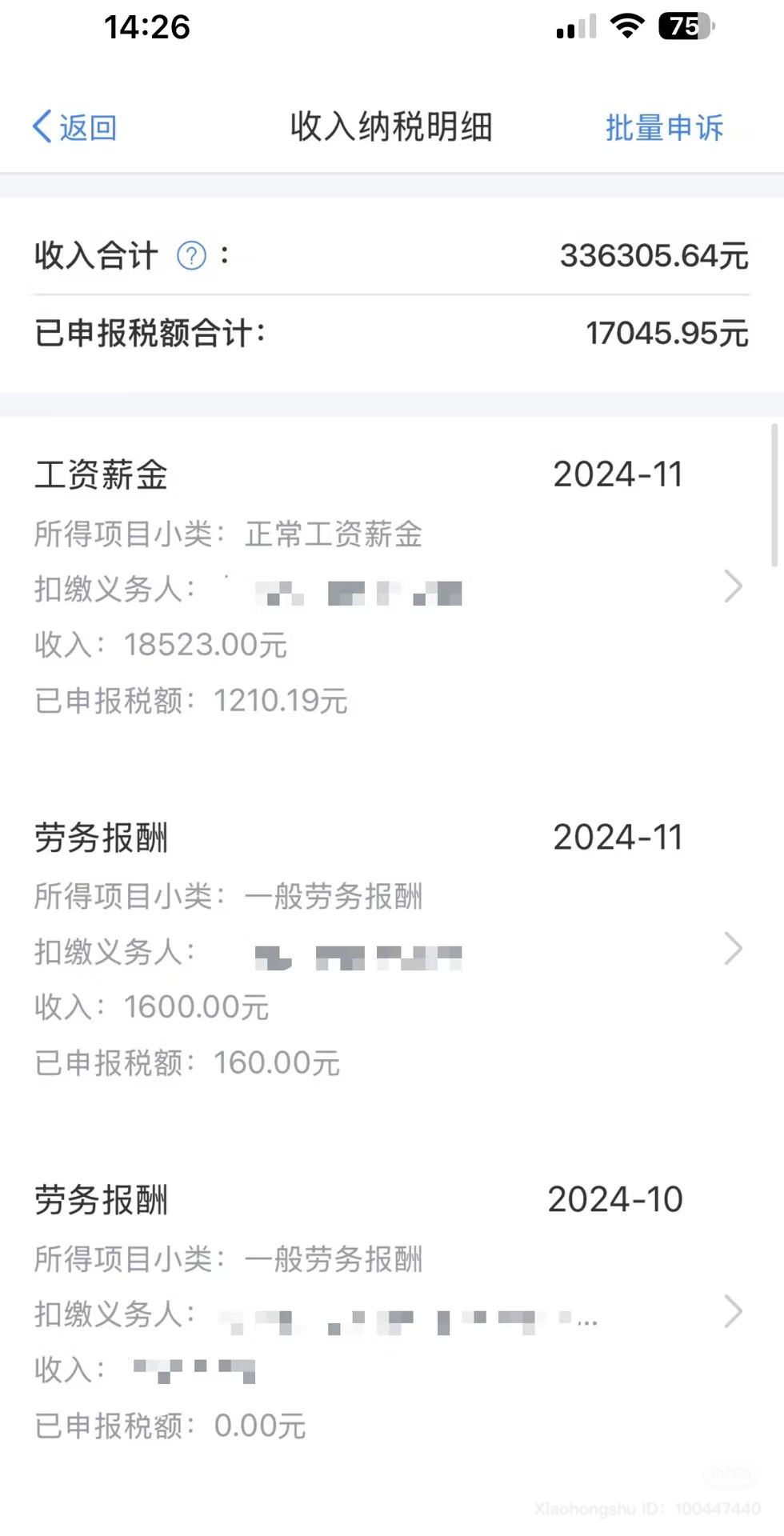Go back with the 返回 button
This screenshot has width=784, height=1536.
(x=74, y=127)
